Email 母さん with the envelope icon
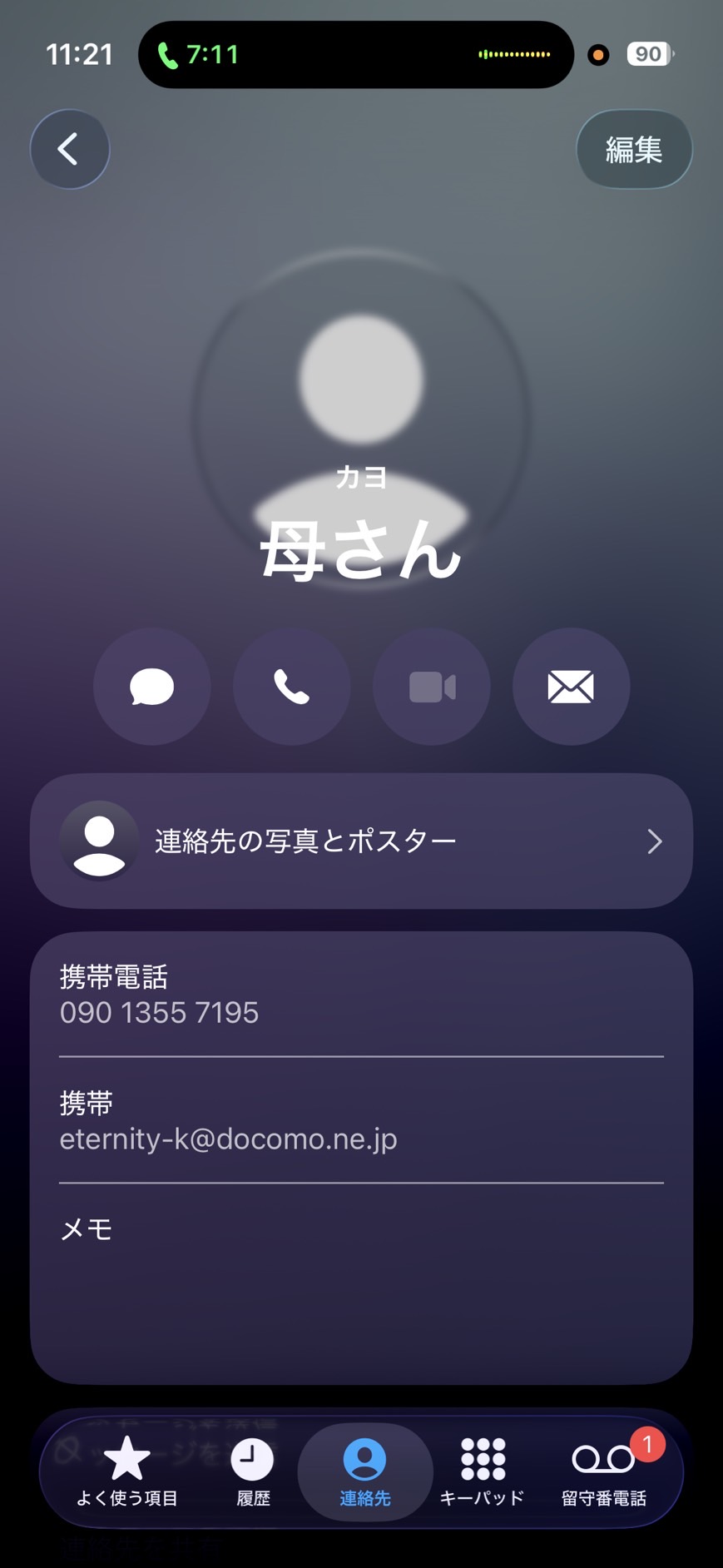 [571, 687]
